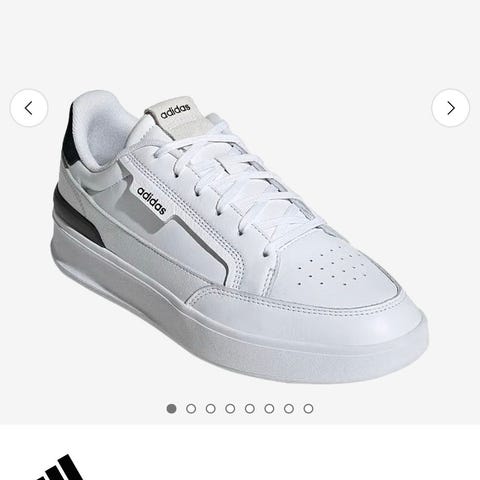Select the last carousel indicator dot
The image size is (480, 480).
(x=309, y=409)
